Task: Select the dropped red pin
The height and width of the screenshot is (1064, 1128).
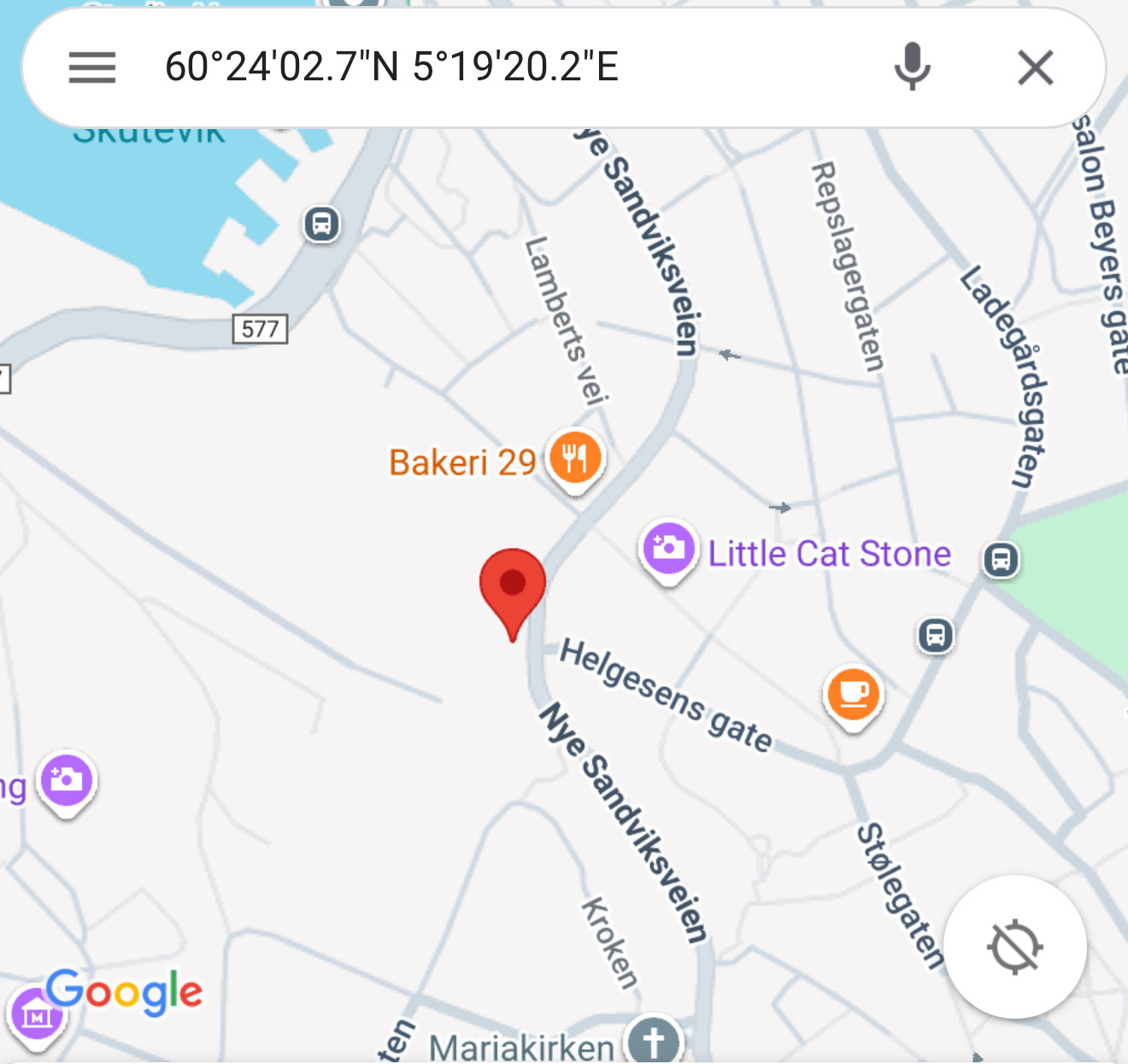Action: 513,585
